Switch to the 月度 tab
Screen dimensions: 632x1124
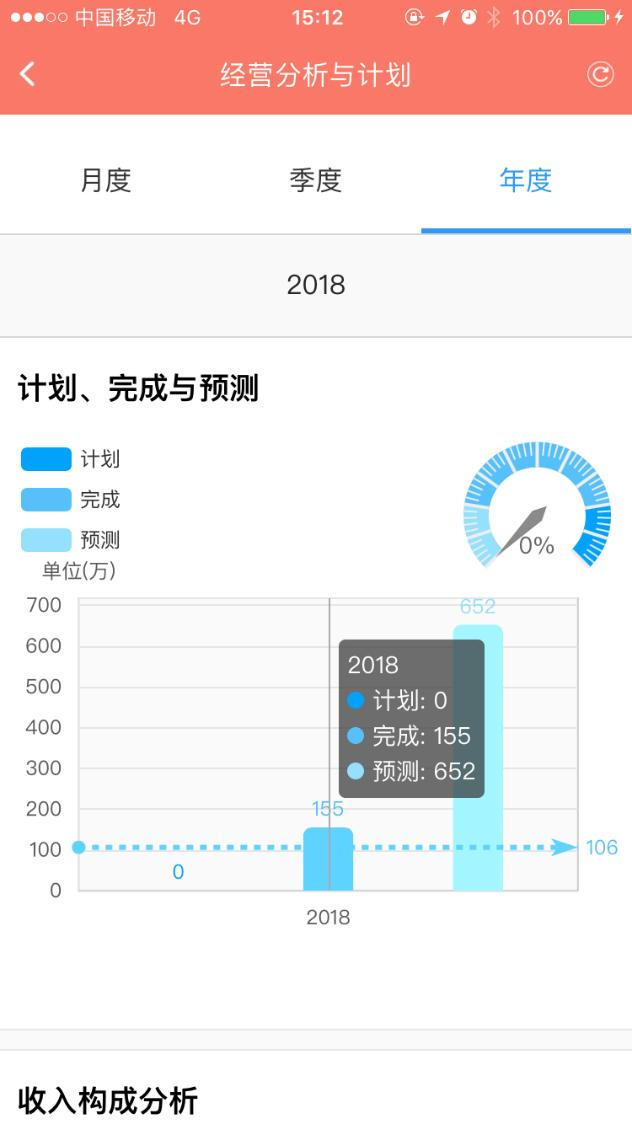[x=105, y=179]
